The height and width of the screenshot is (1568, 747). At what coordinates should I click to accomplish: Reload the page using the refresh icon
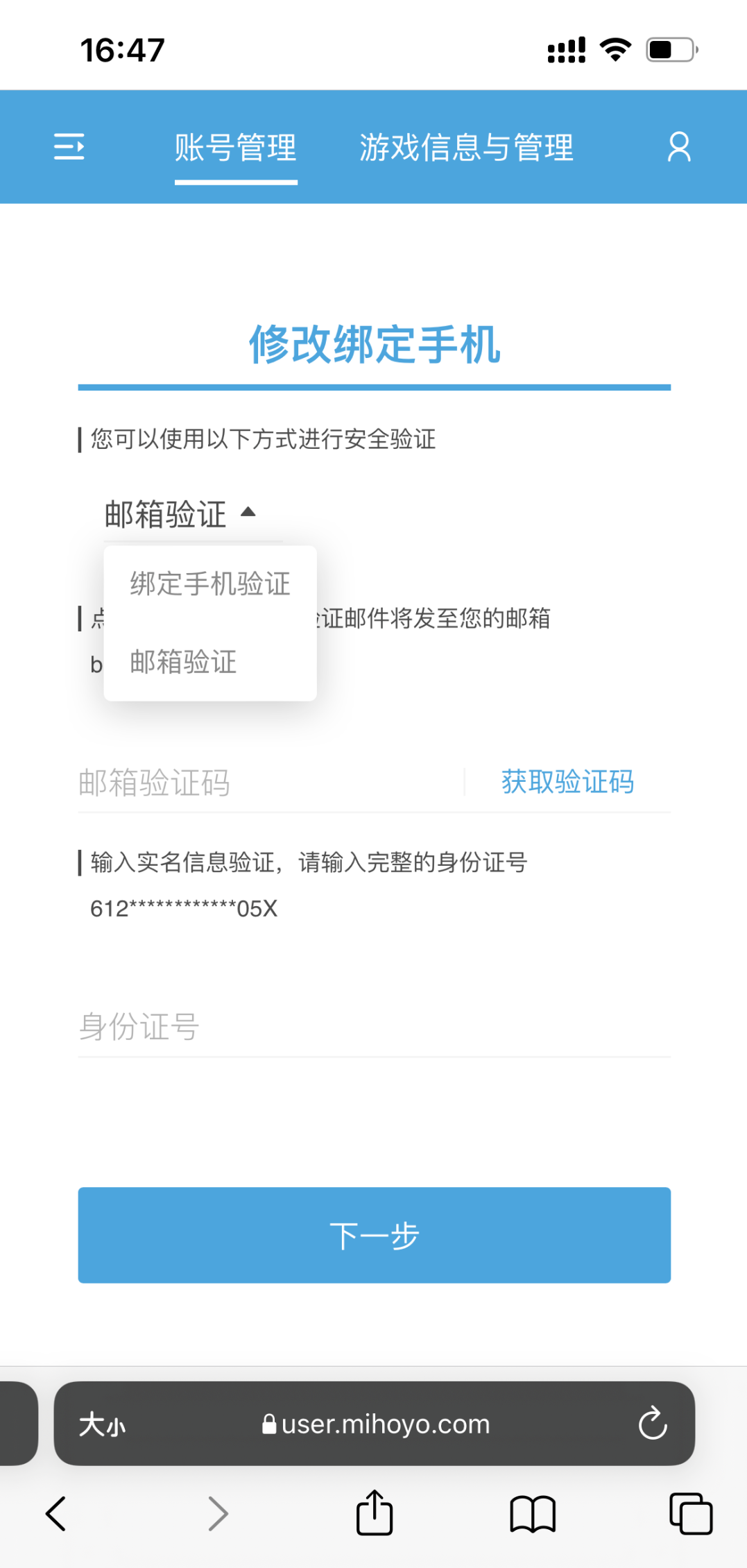click(653, 1424)
